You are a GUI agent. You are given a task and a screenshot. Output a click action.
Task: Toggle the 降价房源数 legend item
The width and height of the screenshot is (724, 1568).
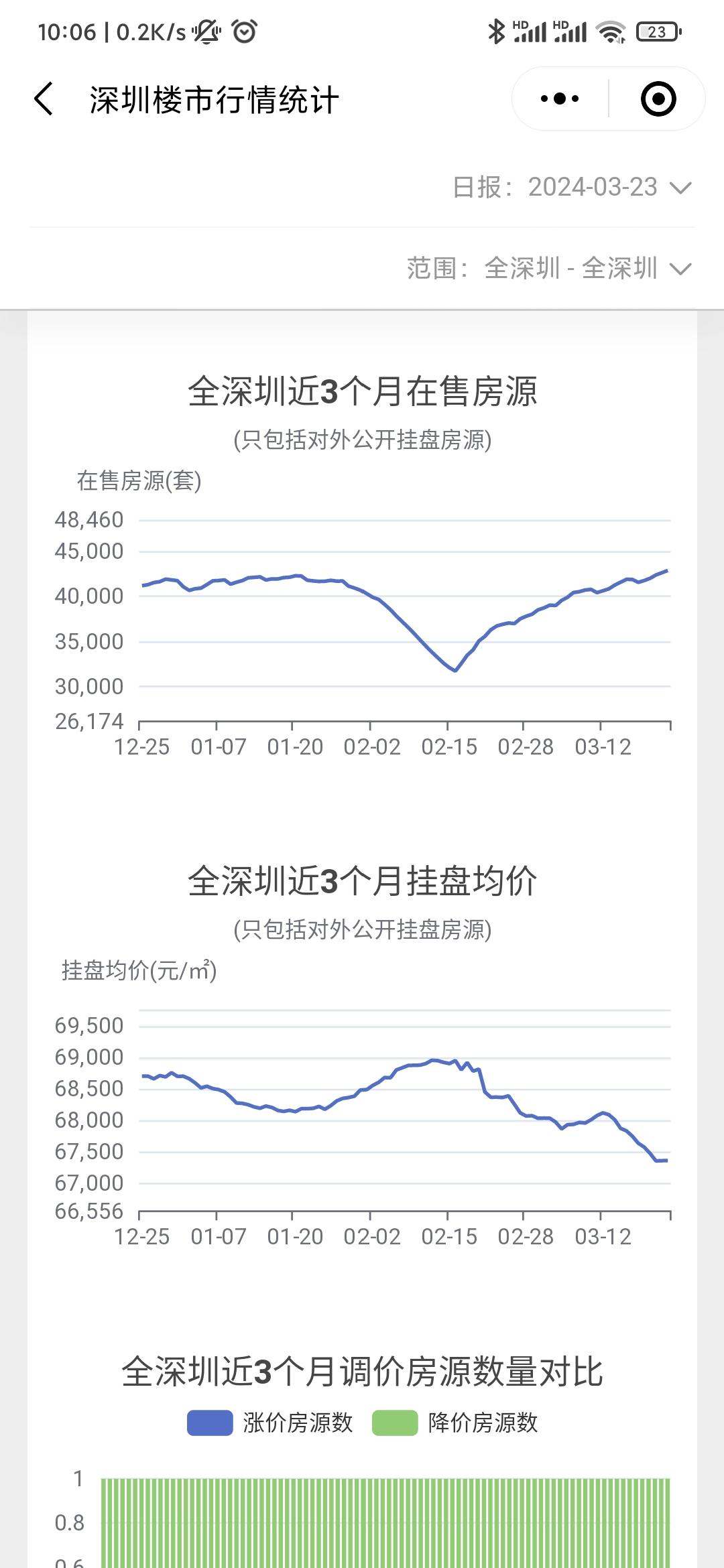click(x=455, y=1423)
